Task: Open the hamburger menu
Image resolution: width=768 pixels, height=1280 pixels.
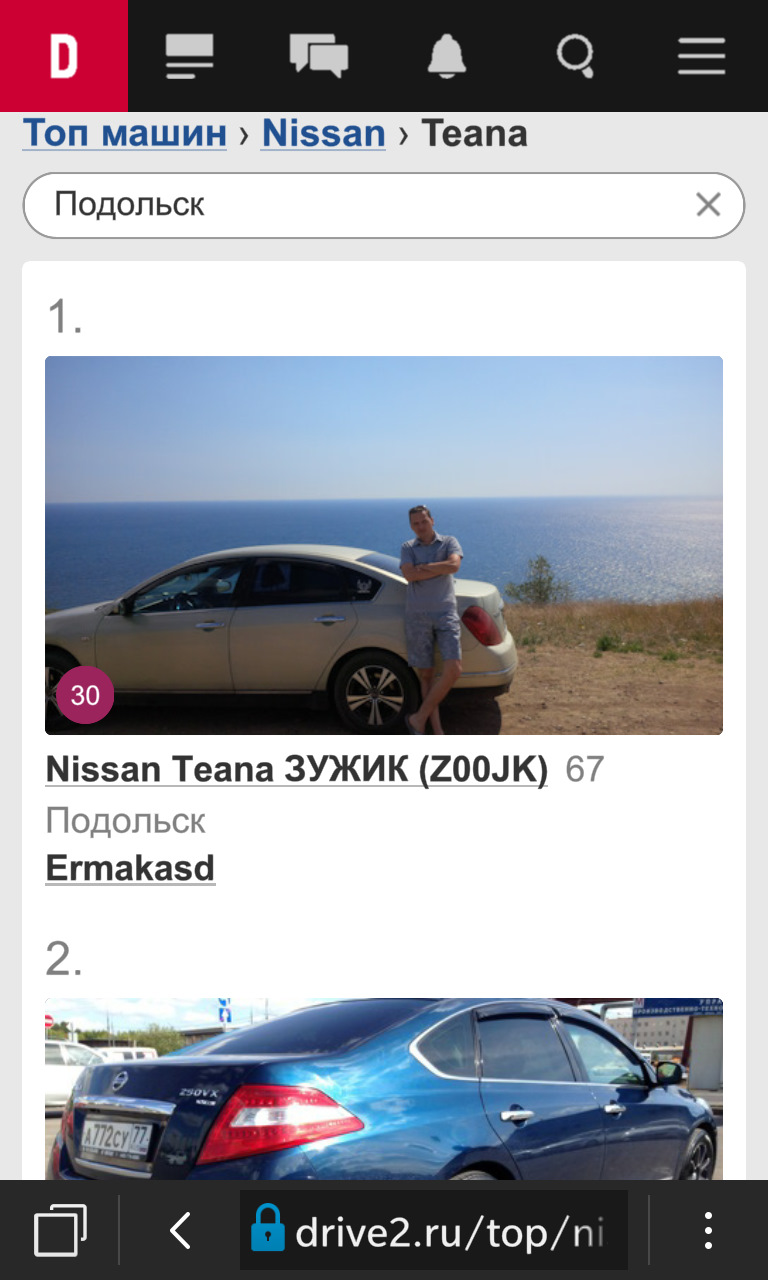Action: click(701, 55)
